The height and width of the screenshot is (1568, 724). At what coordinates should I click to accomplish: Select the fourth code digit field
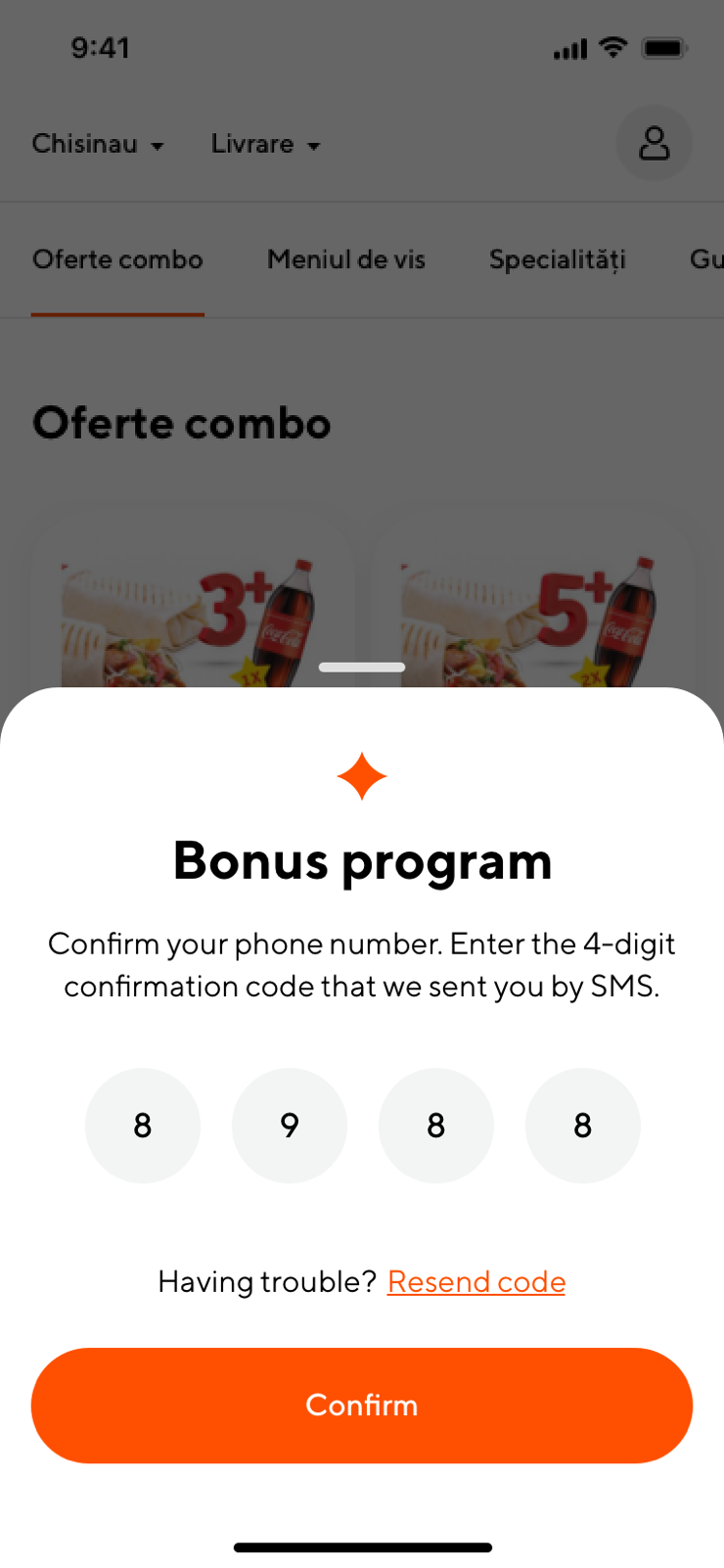[x=583, y=1126]
